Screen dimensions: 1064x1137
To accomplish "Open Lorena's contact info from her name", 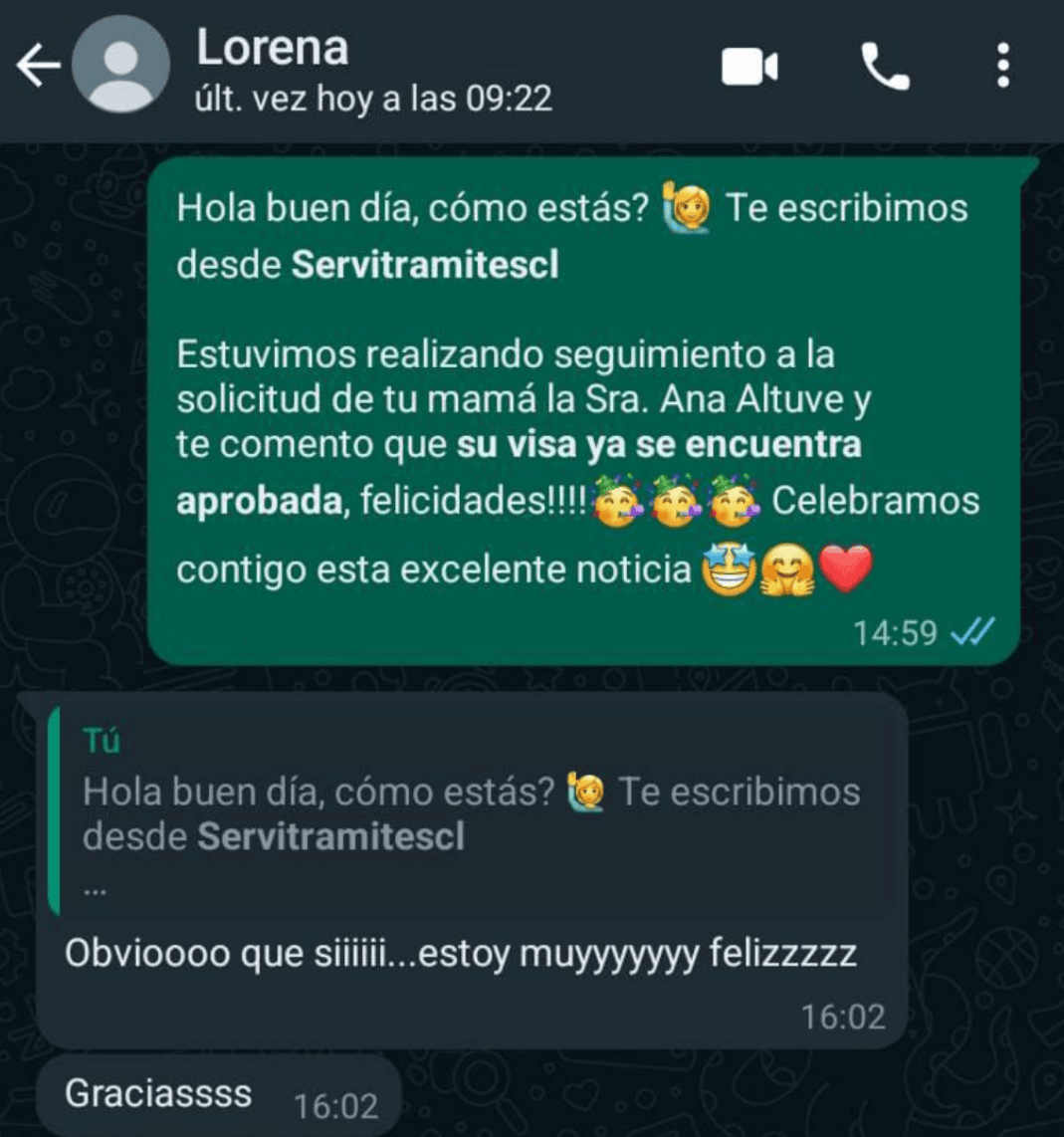I will coord(273,48).
